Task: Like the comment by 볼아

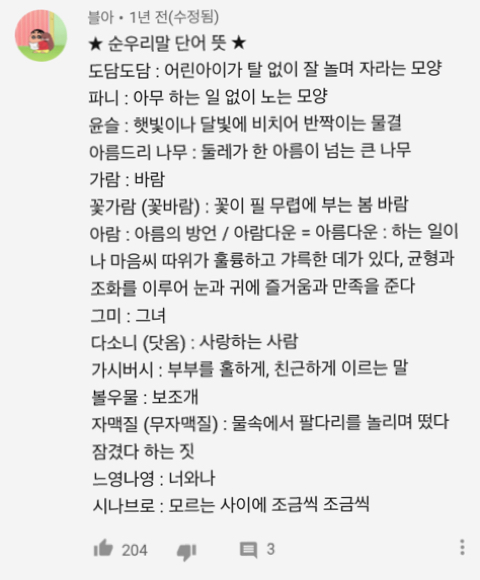Action: (103, 548)
